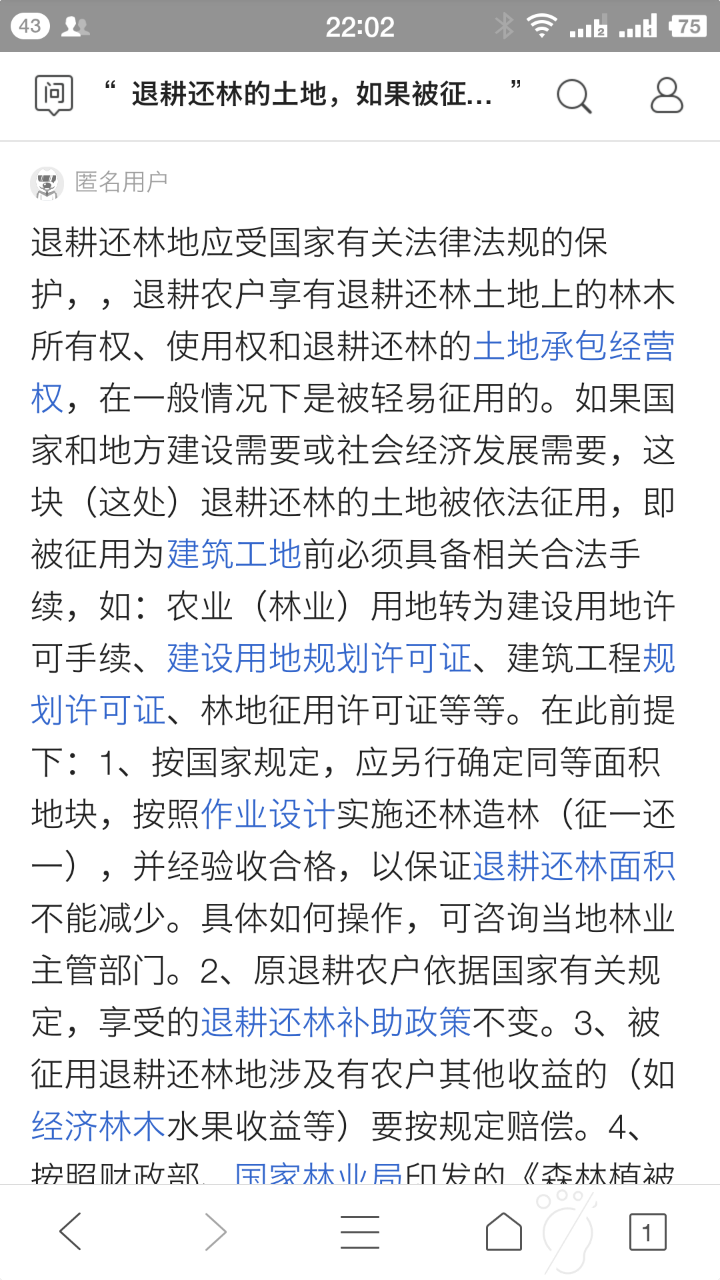Open the user profile icon

tap(666, 95)
